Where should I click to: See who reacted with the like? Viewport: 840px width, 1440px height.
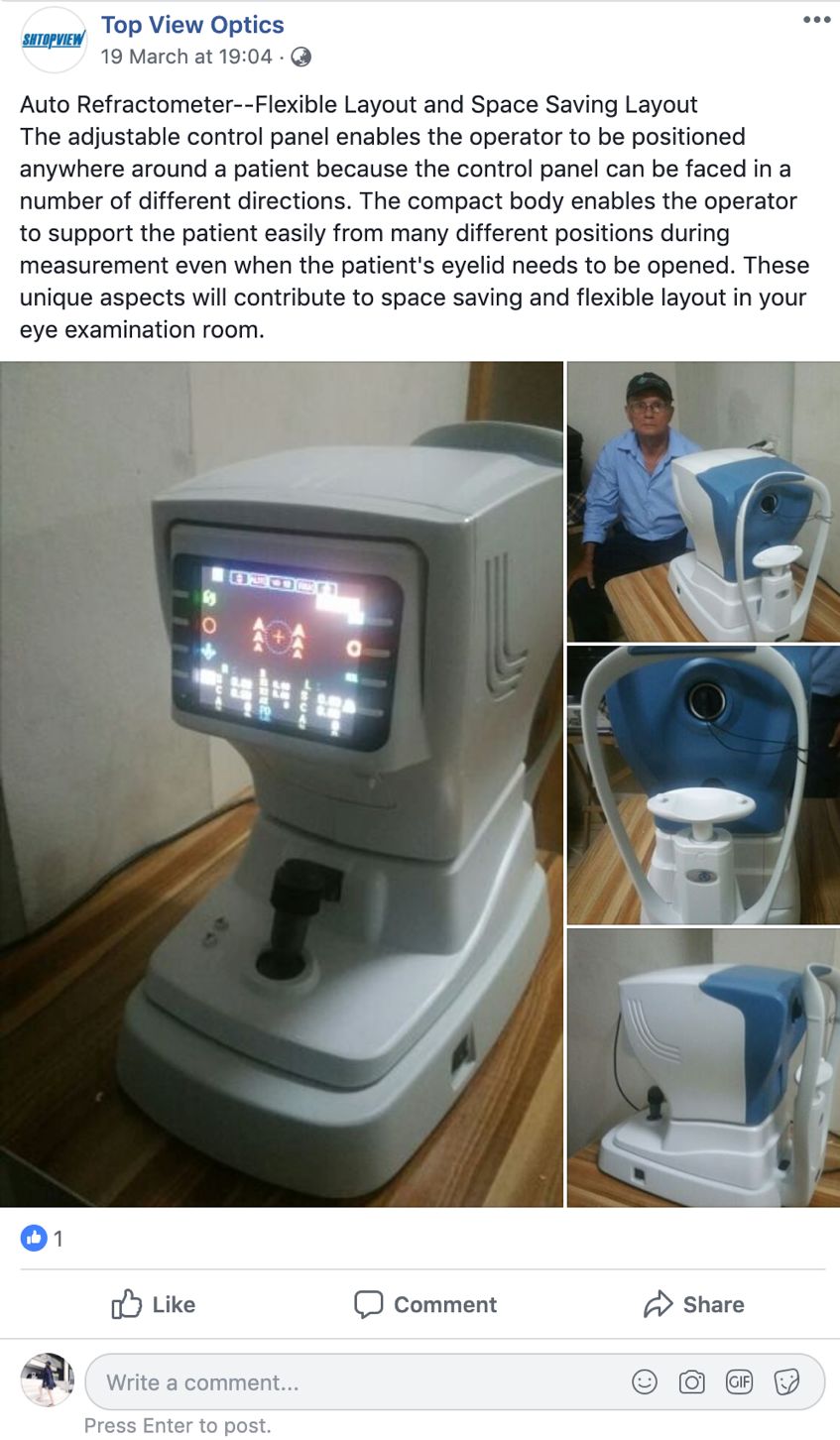(x=42, y=1238)
